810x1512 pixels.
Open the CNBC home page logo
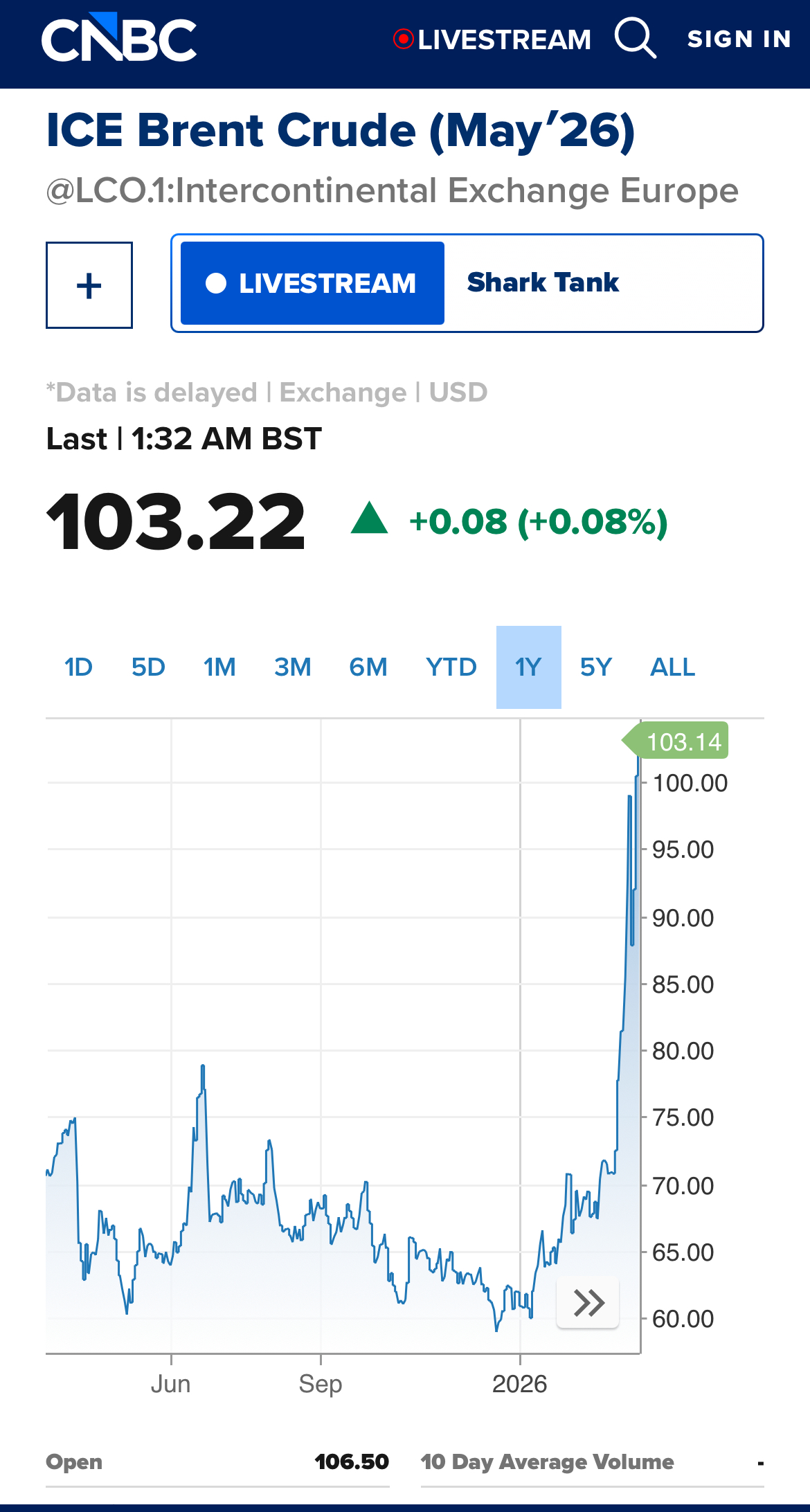[x=119, y=39]
